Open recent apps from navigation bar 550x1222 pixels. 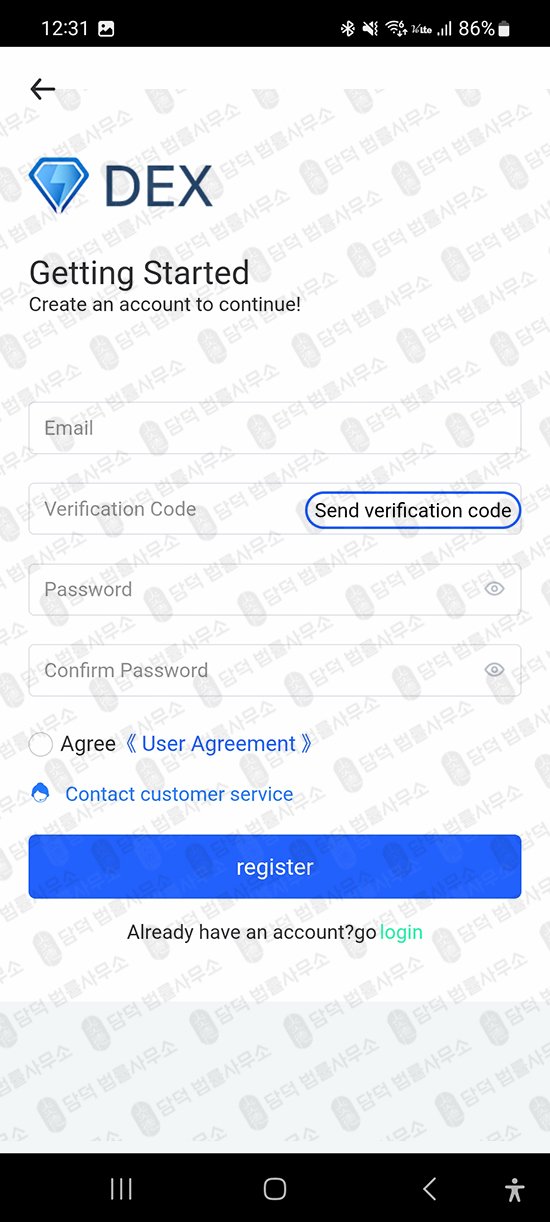coord(121,1188)
